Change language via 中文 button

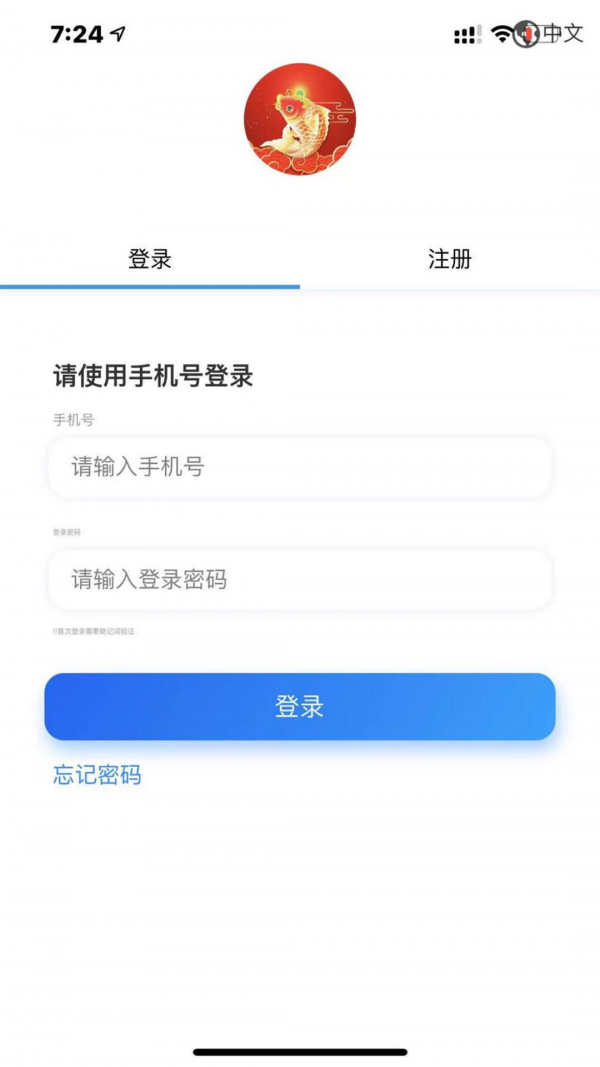pos(562,33)
